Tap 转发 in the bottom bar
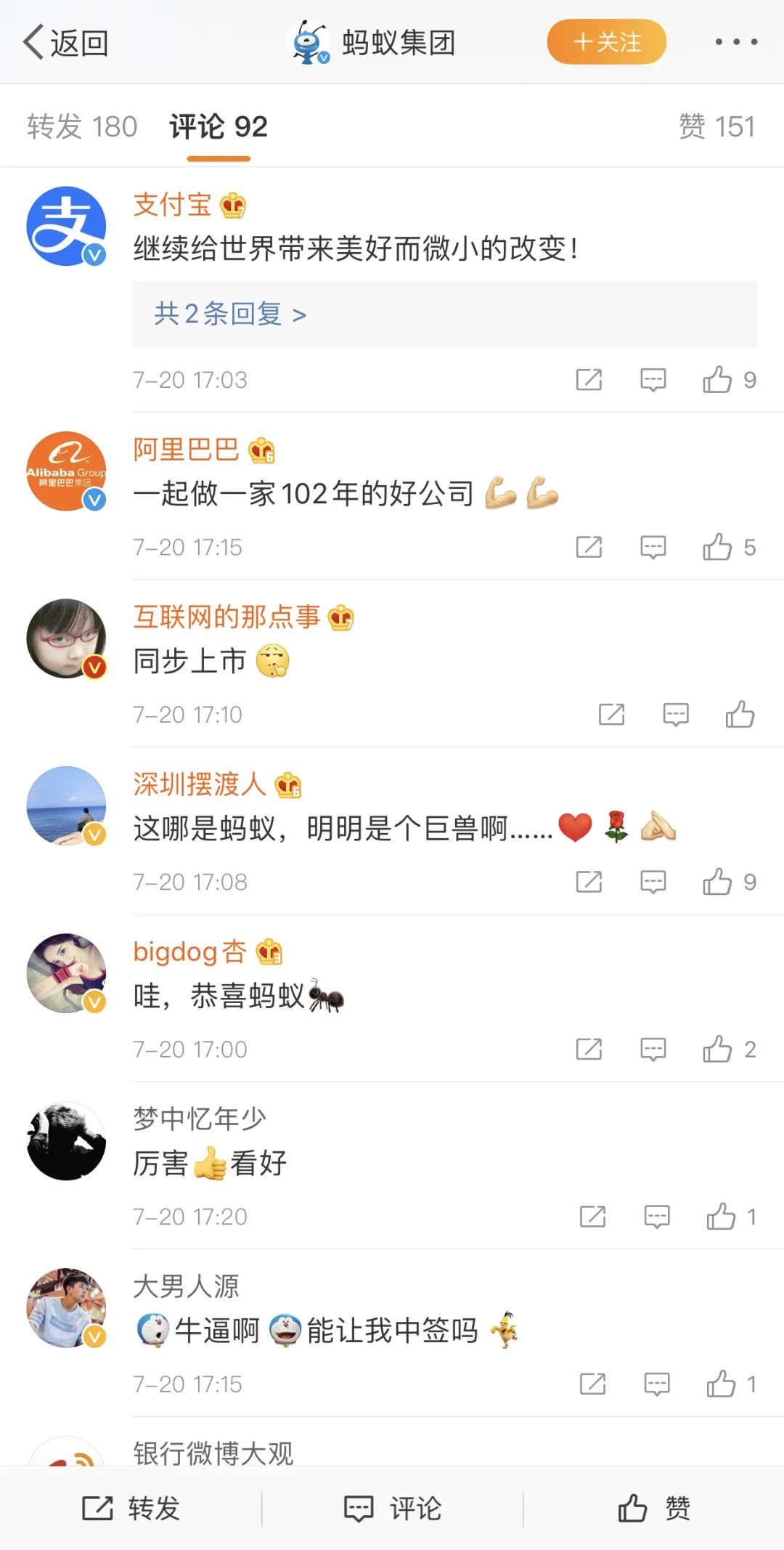 click(x=131, y=1508)
